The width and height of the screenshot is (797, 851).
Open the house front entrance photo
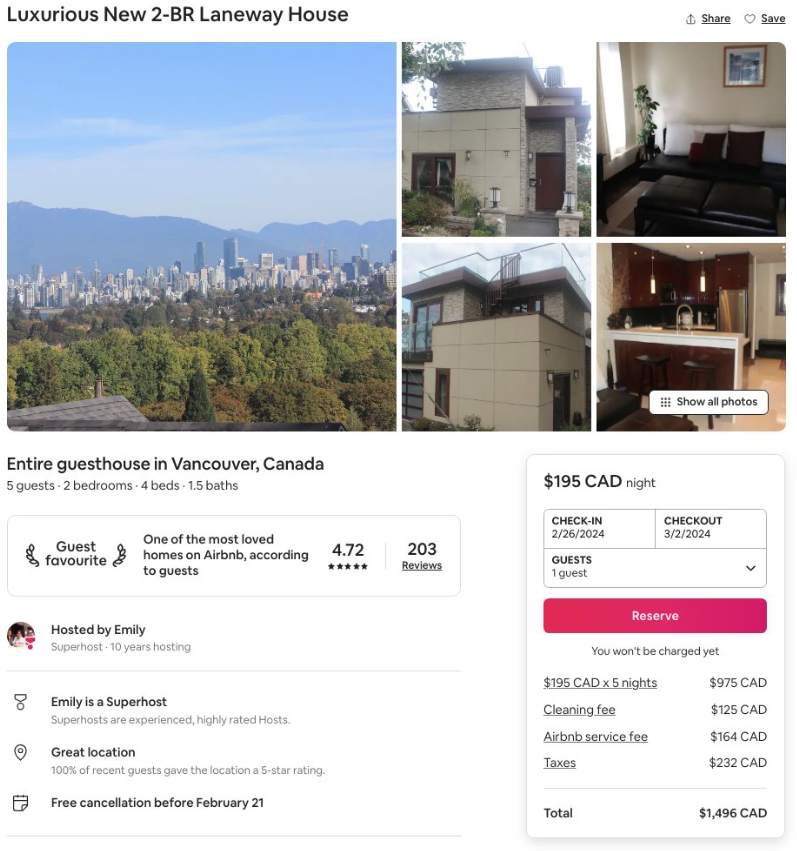point(496,139)
